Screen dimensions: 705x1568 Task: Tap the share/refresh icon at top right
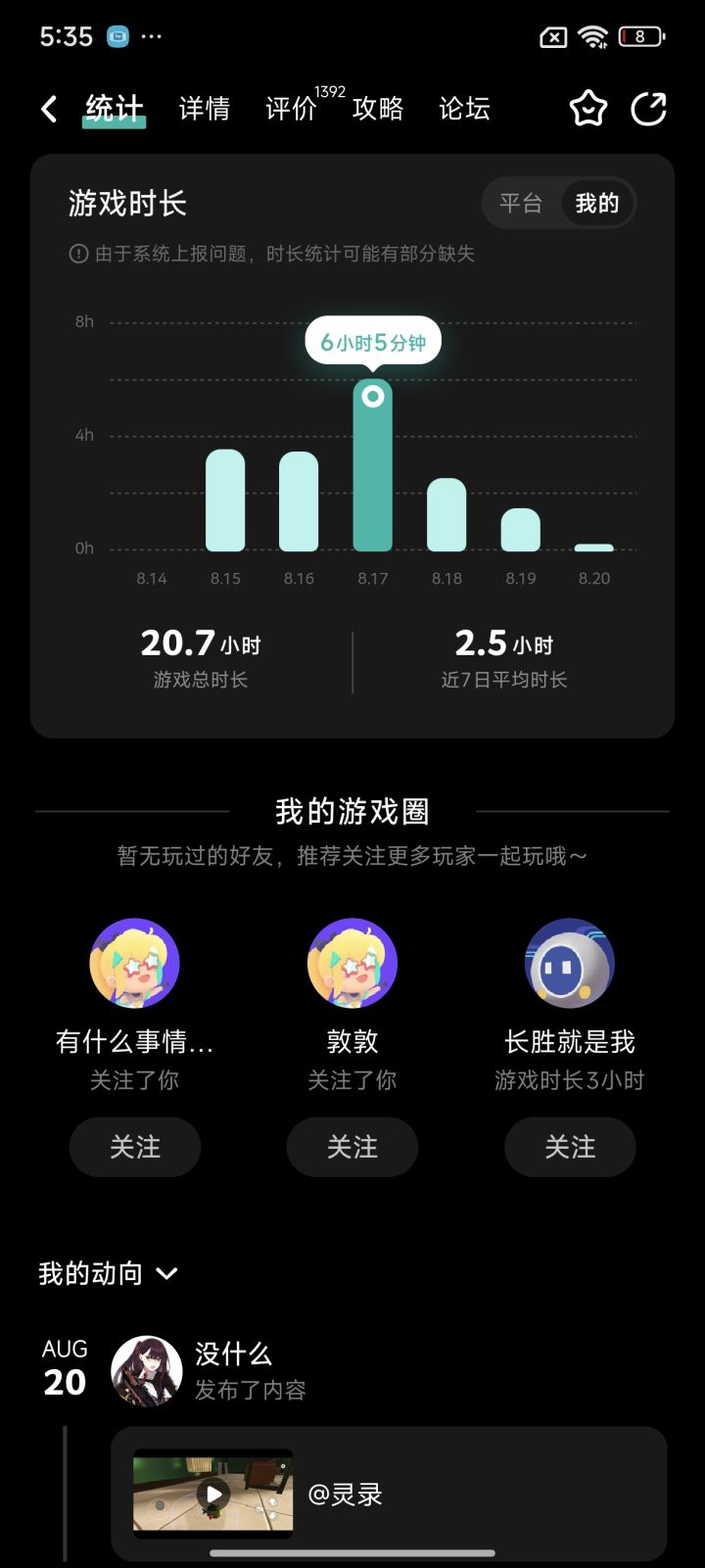[x=649, y=109]
